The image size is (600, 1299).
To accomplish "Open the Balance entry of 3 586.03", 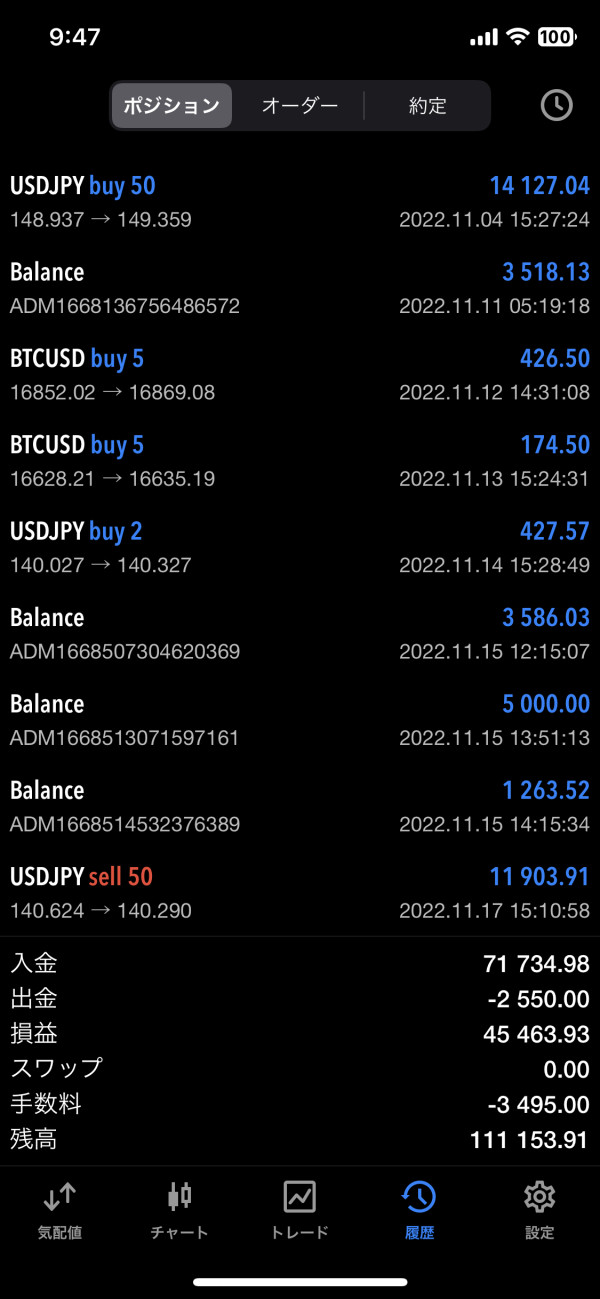I will [x=300, y=634].
